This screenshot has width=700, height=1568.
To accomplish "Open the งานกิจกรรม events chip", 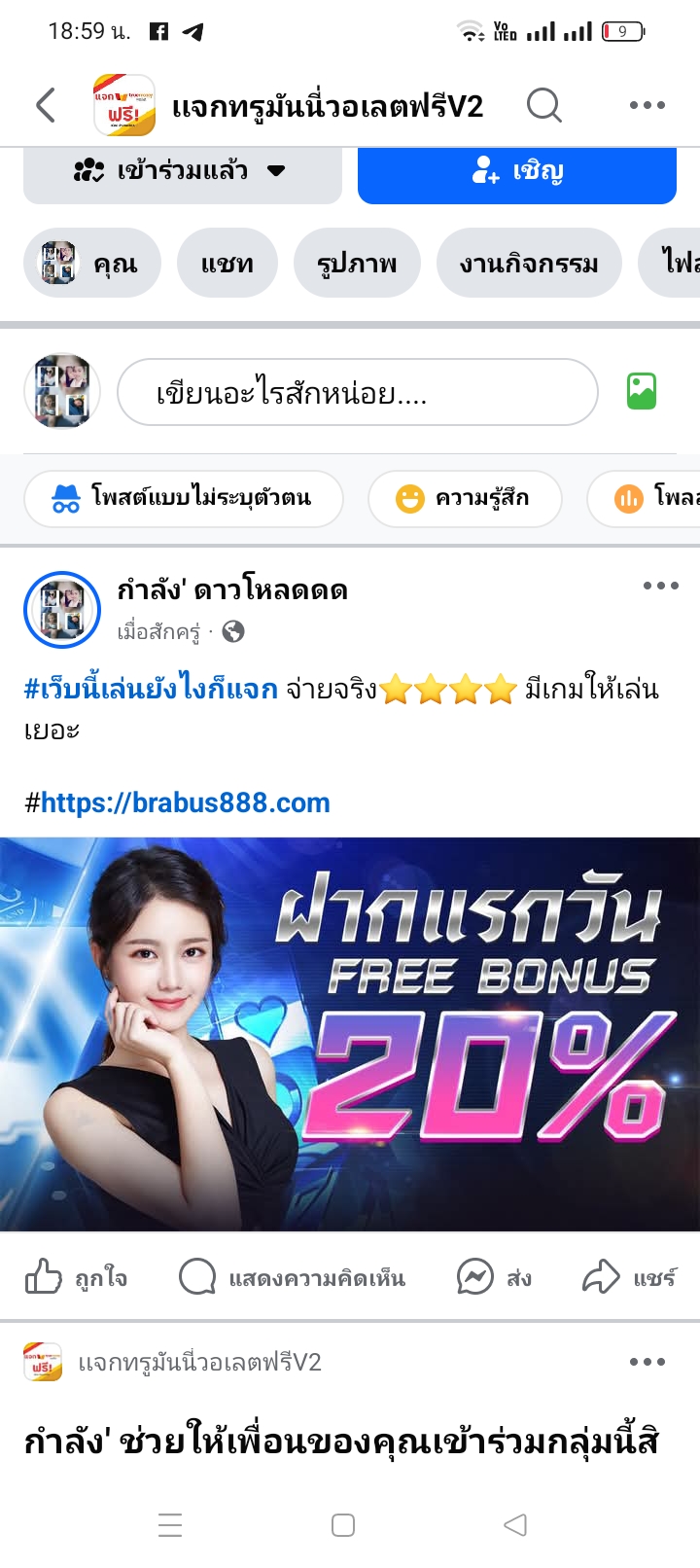I will coord(529,263).
